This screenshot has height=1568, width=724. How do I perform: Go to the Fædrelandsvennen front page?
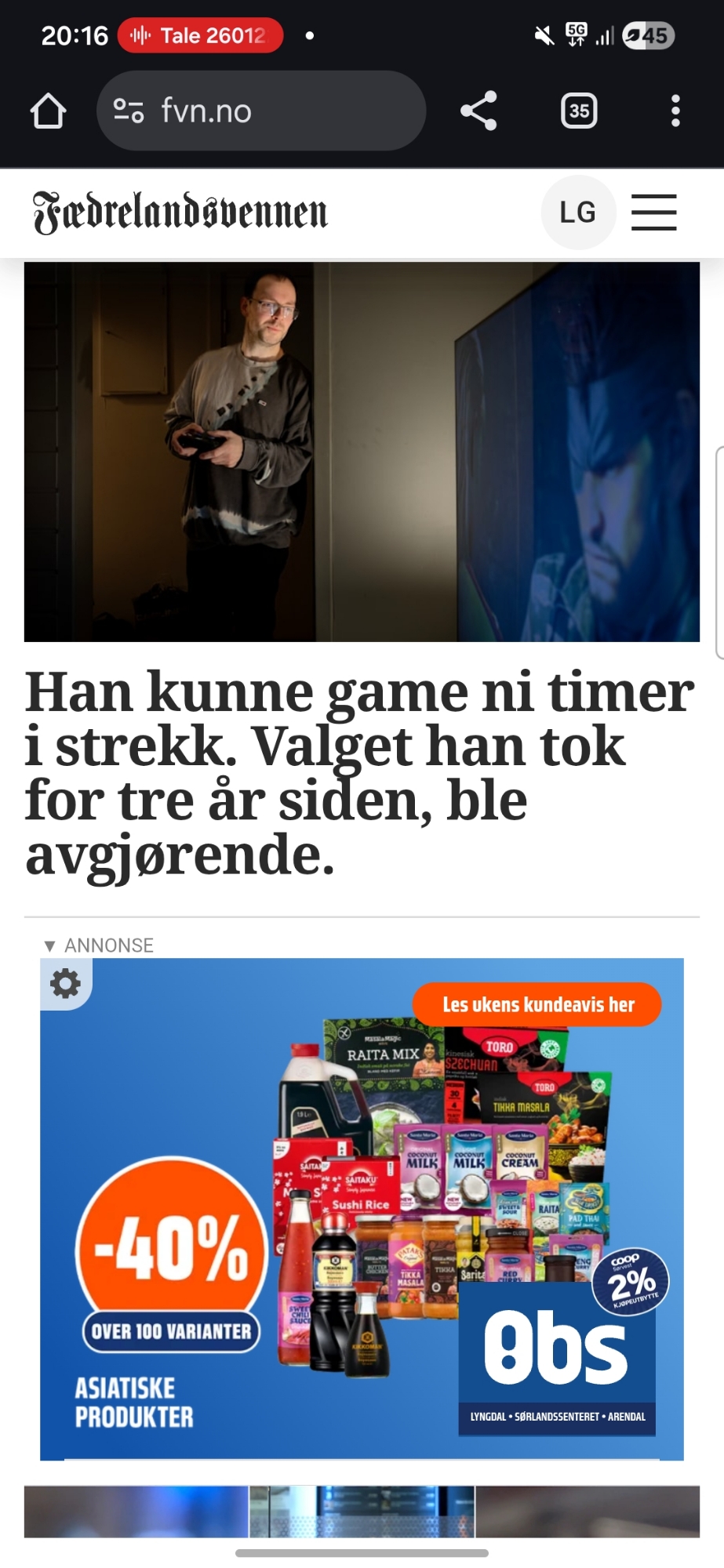coord(180,212)
